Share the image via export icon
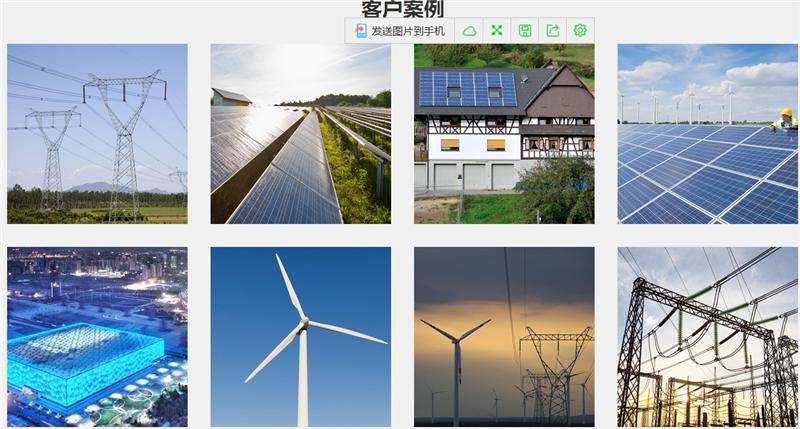 coord(552,30)
